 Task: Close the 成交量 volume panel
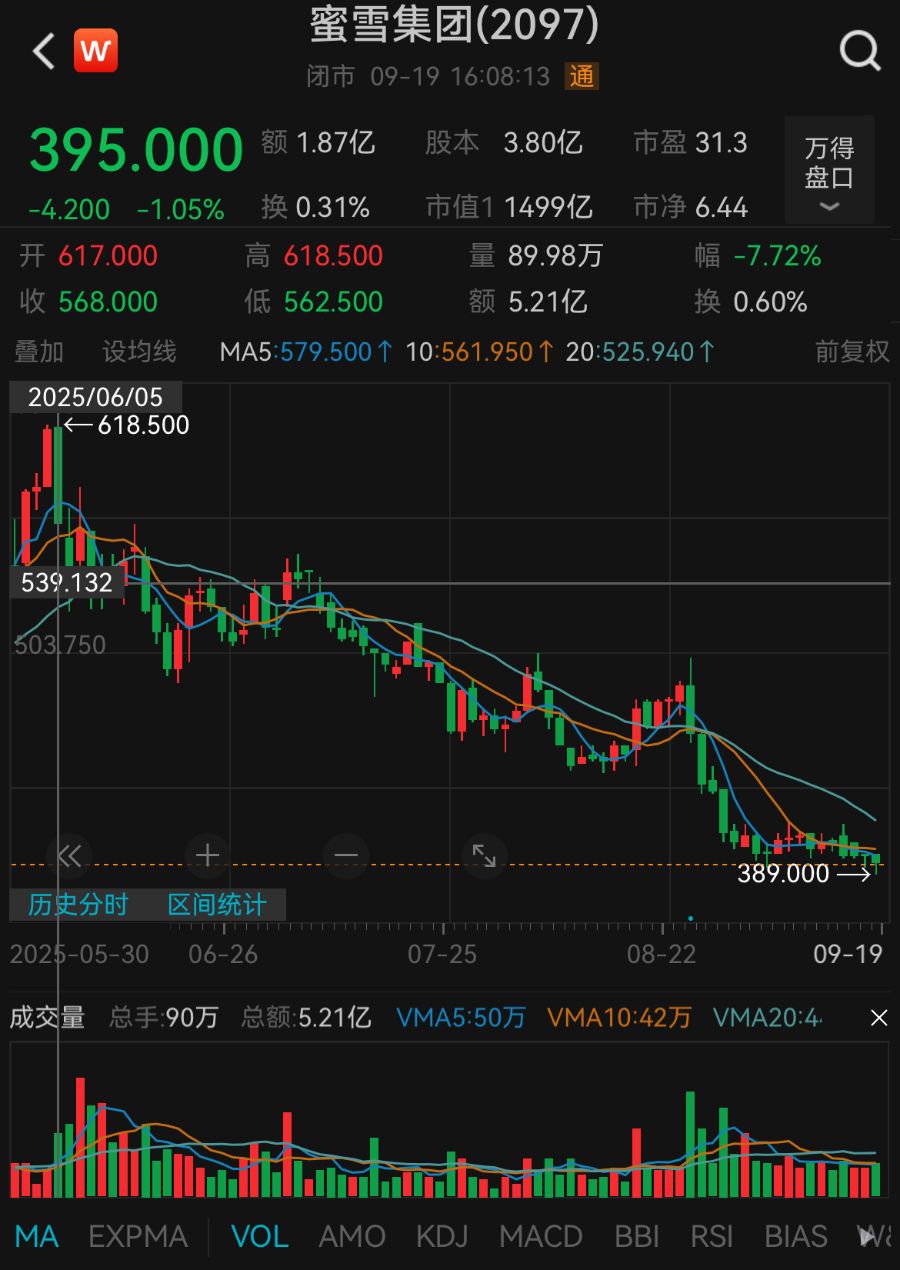pyautogui.click(x=878, y=1018)
